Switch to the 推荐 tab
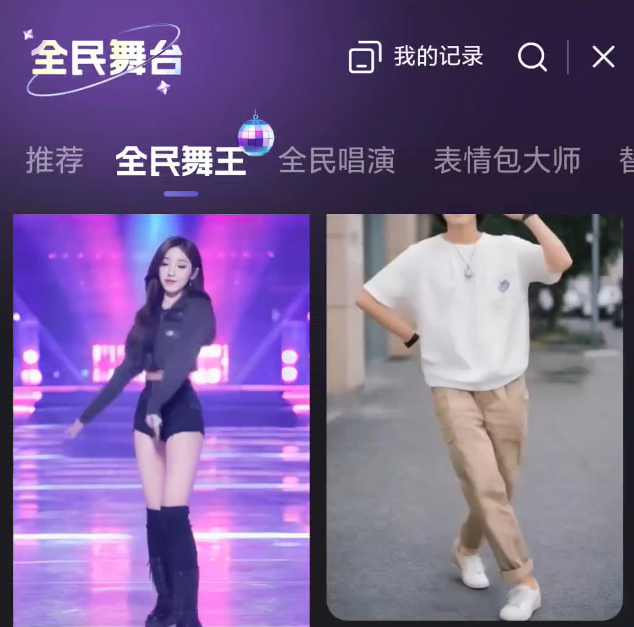This screenshot has height=627, width=634. click(x=54, y=160)
